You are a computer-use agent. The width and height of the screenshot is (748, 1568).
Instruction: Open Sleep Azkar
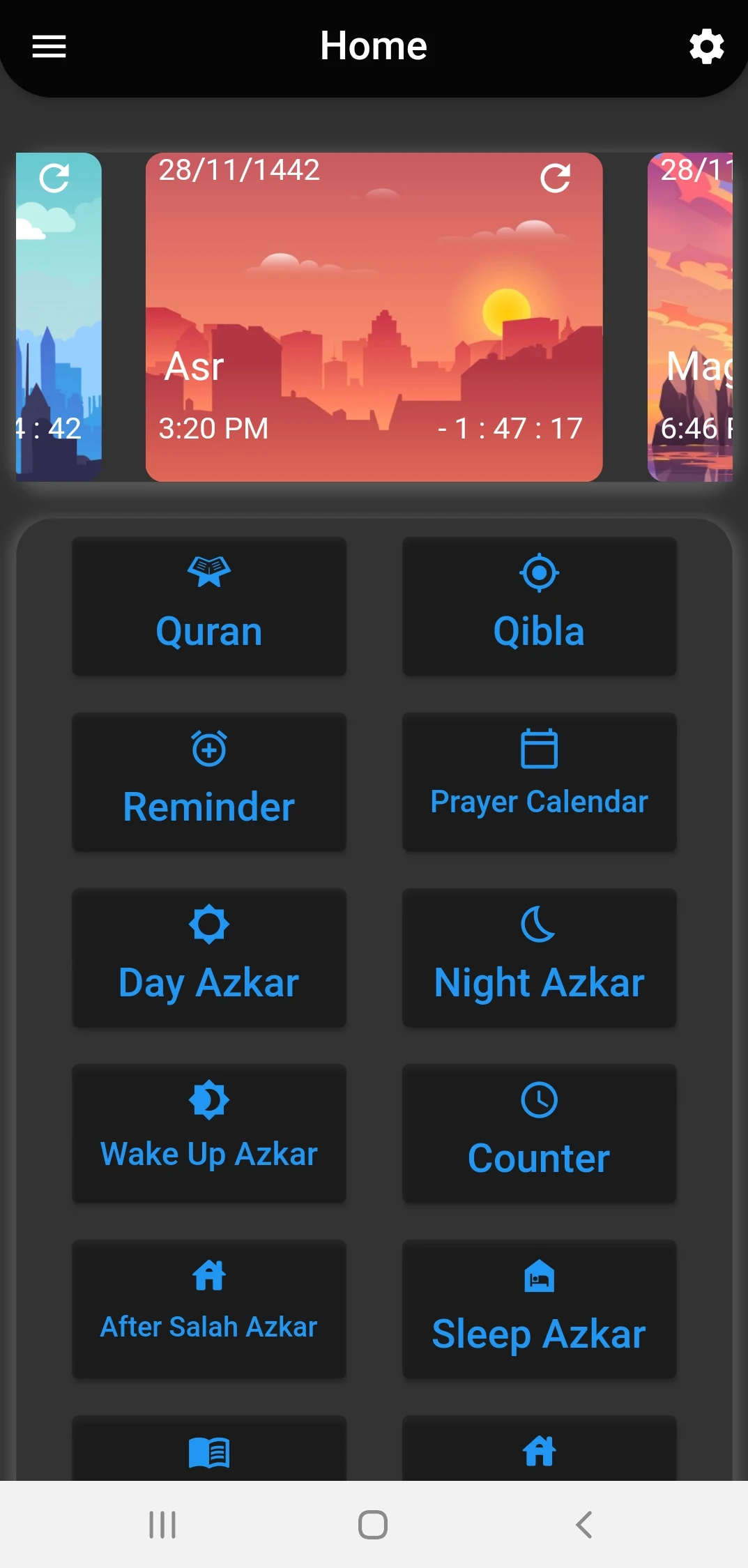tap(539, 1309)
